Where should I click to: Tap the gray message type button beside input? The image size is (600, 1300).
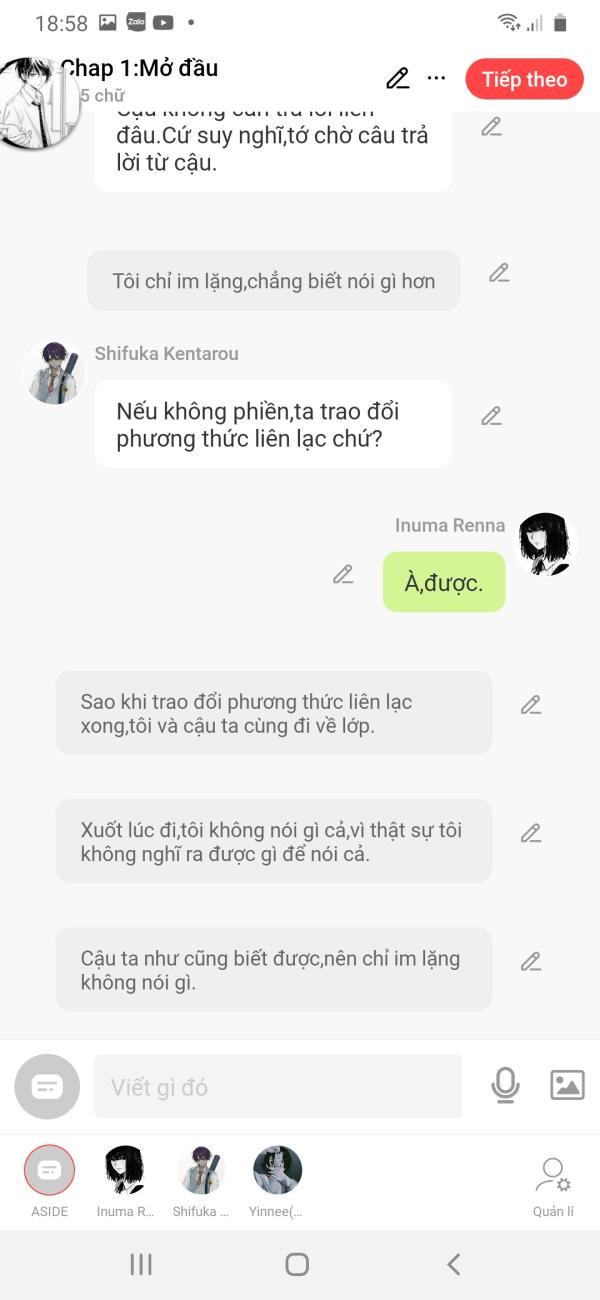[x=47, y=1087]
